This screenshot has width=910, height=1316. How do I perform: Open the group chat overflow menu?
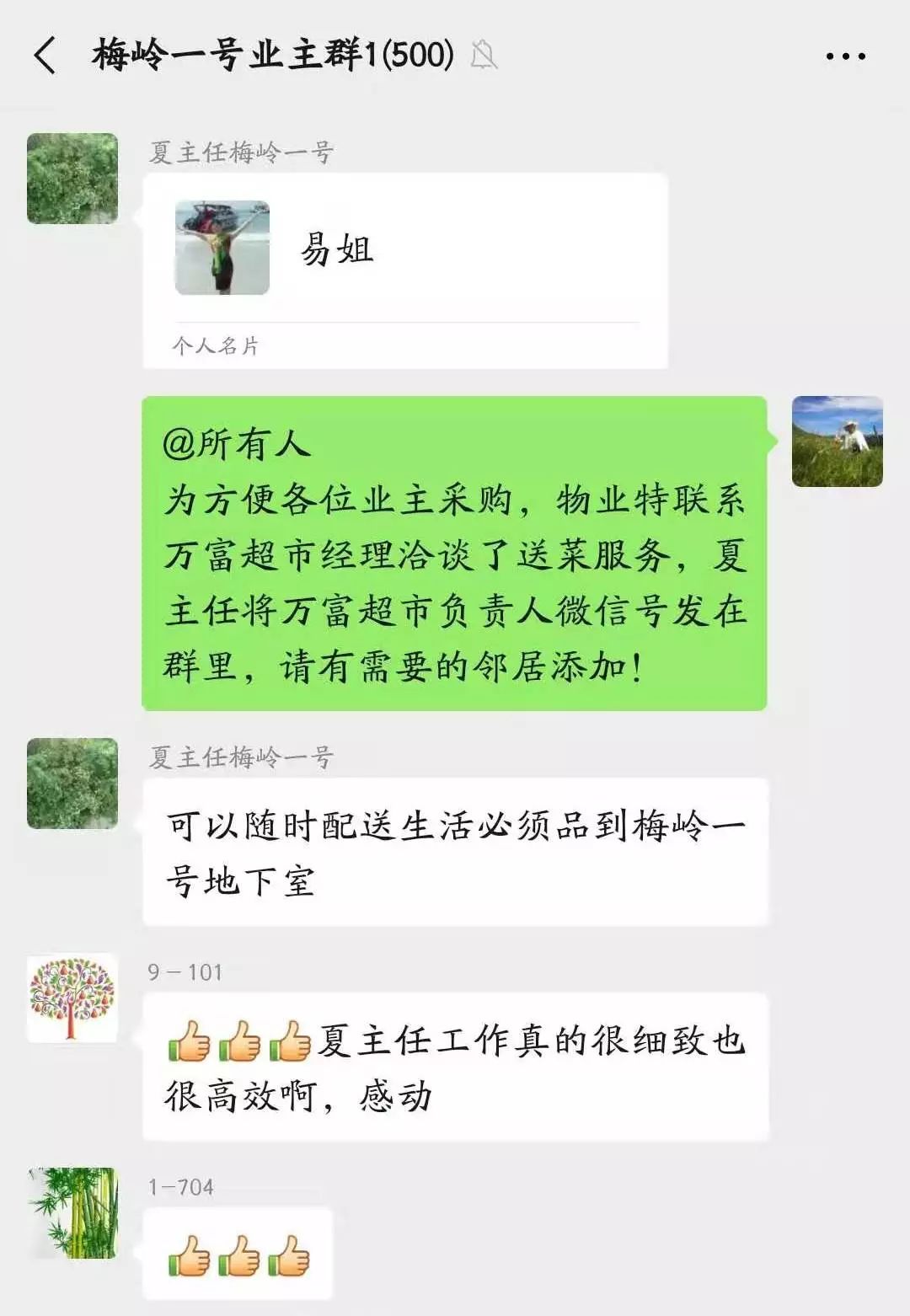(x=845, y=56)
